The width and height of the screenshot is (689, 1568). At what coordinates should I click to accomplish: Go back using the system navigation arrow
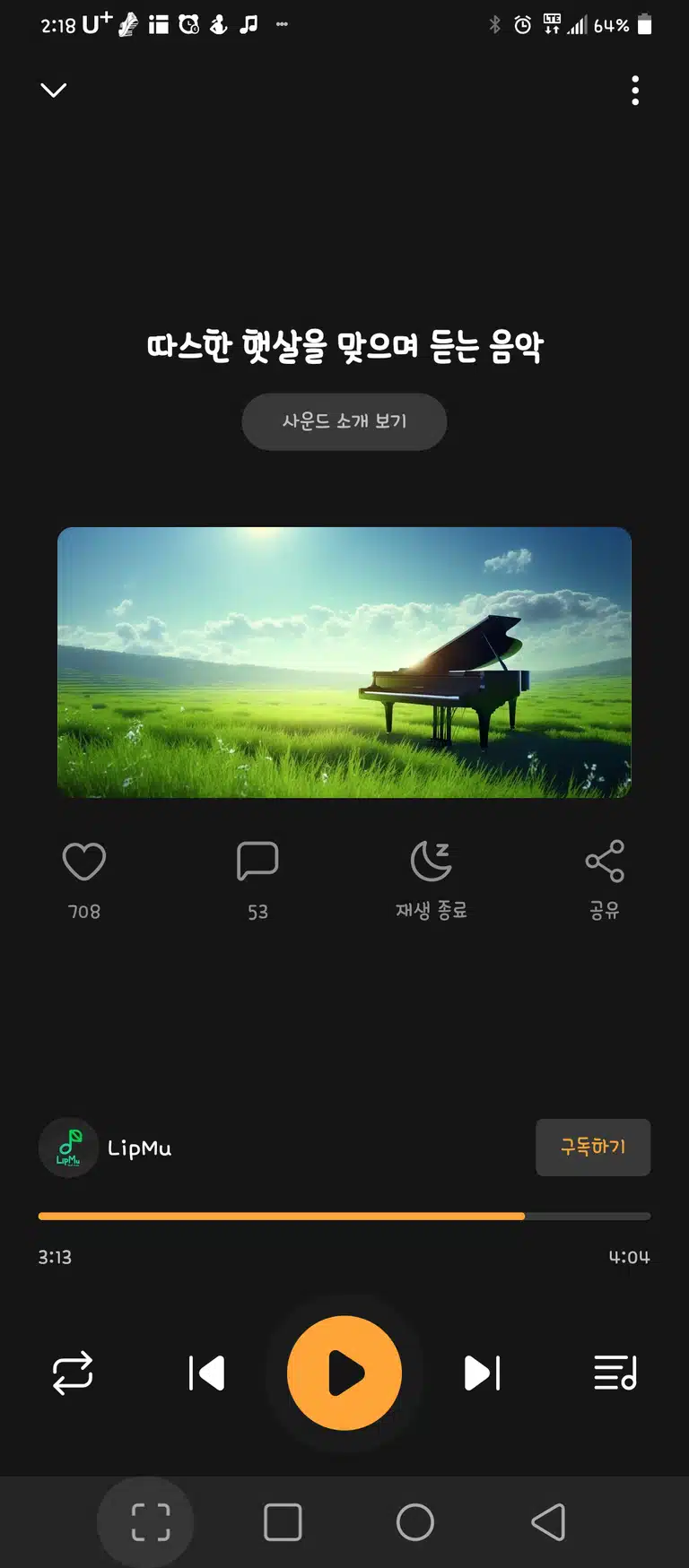click(x=548, y=1521)
